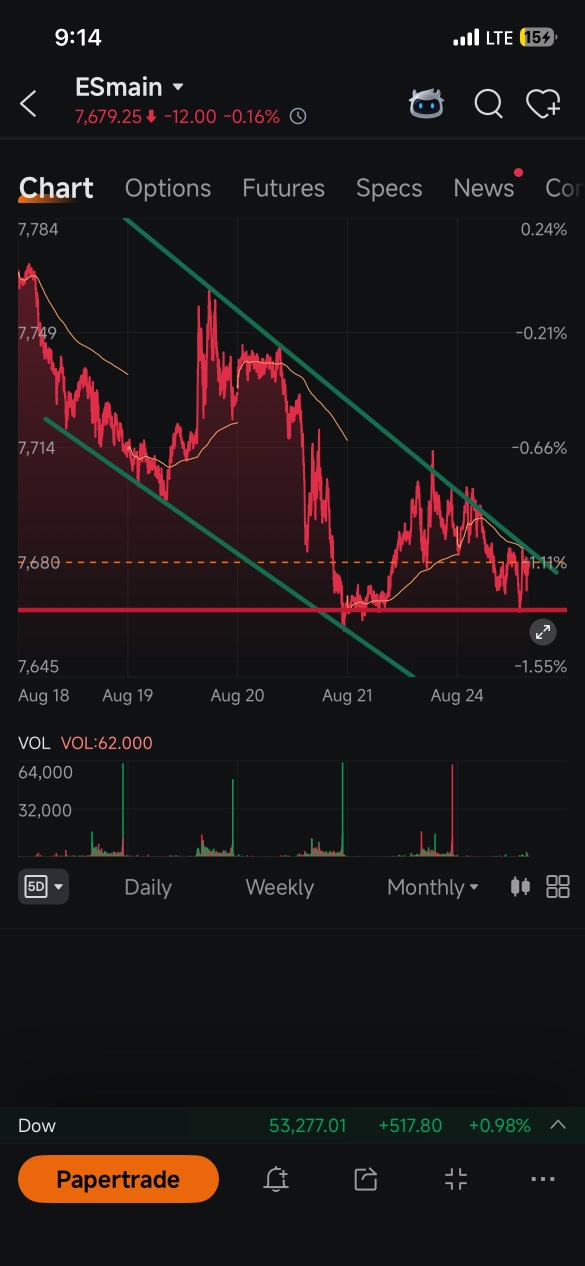Switch to the Options tab
Screen dimensions: 585x1266
coord(168,188)
